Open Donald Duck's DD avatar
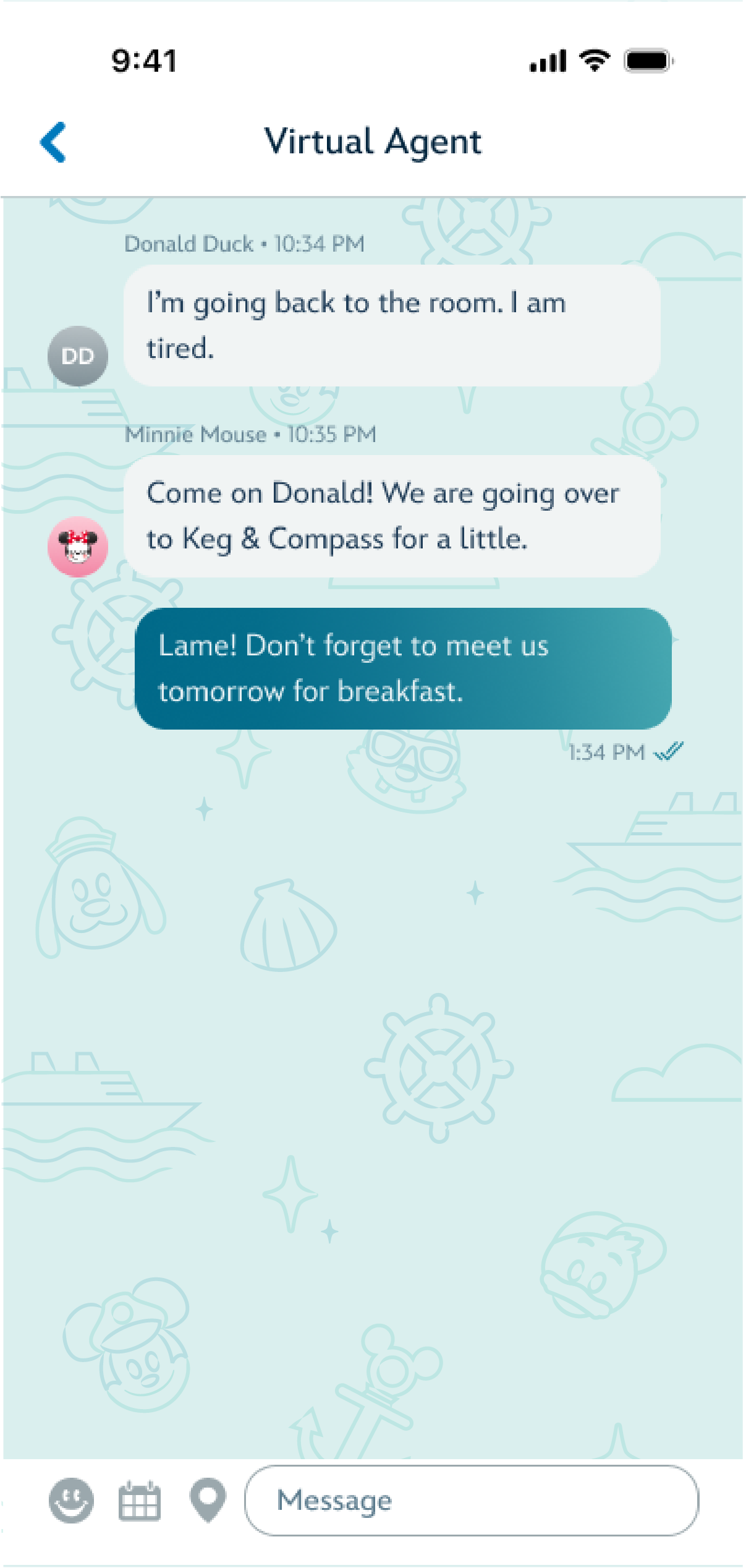Viewport: 746px width, 1568px height. [x=78, y=356]
